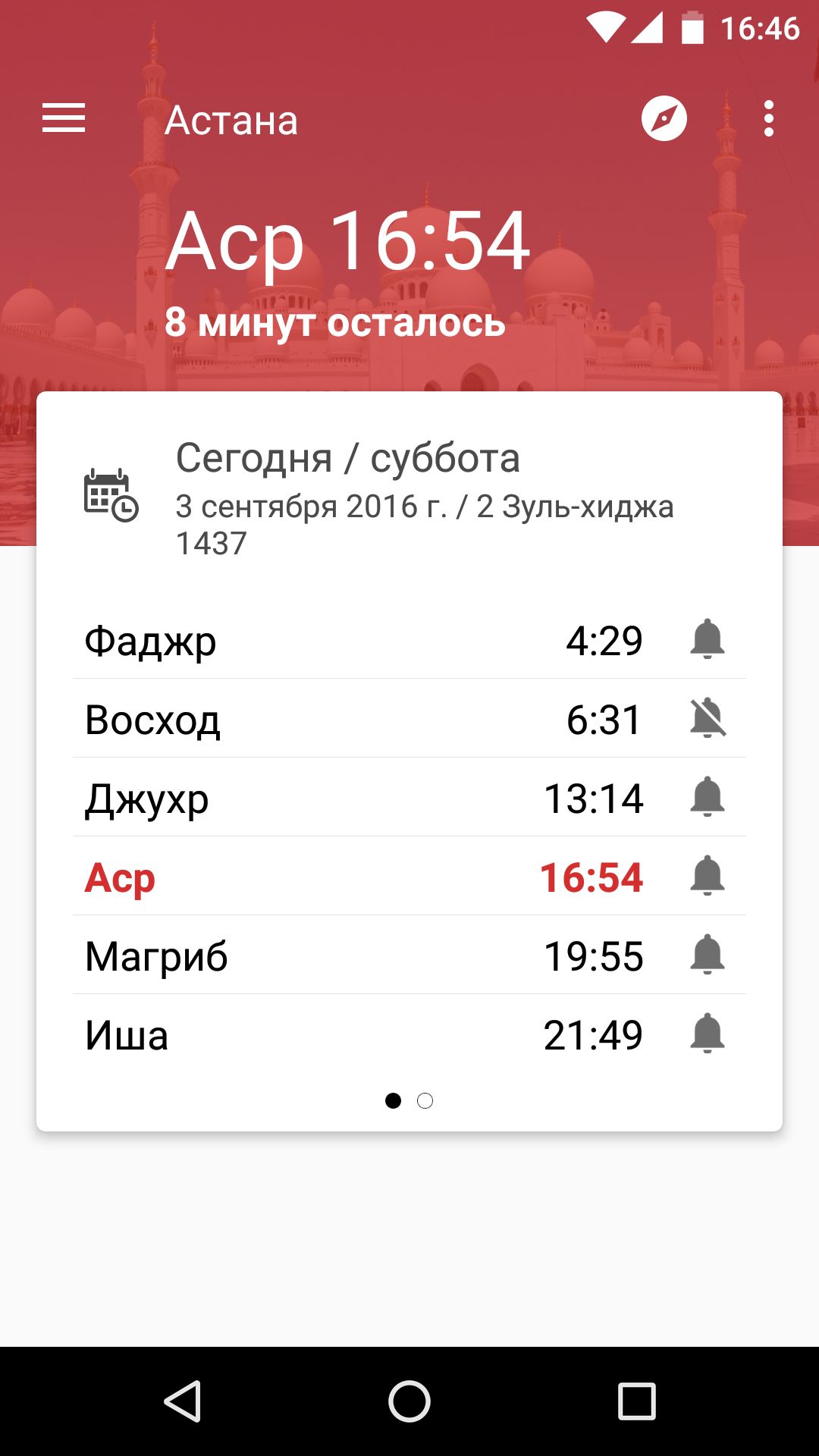Select the second page indicator dot

pos(425,1100)
